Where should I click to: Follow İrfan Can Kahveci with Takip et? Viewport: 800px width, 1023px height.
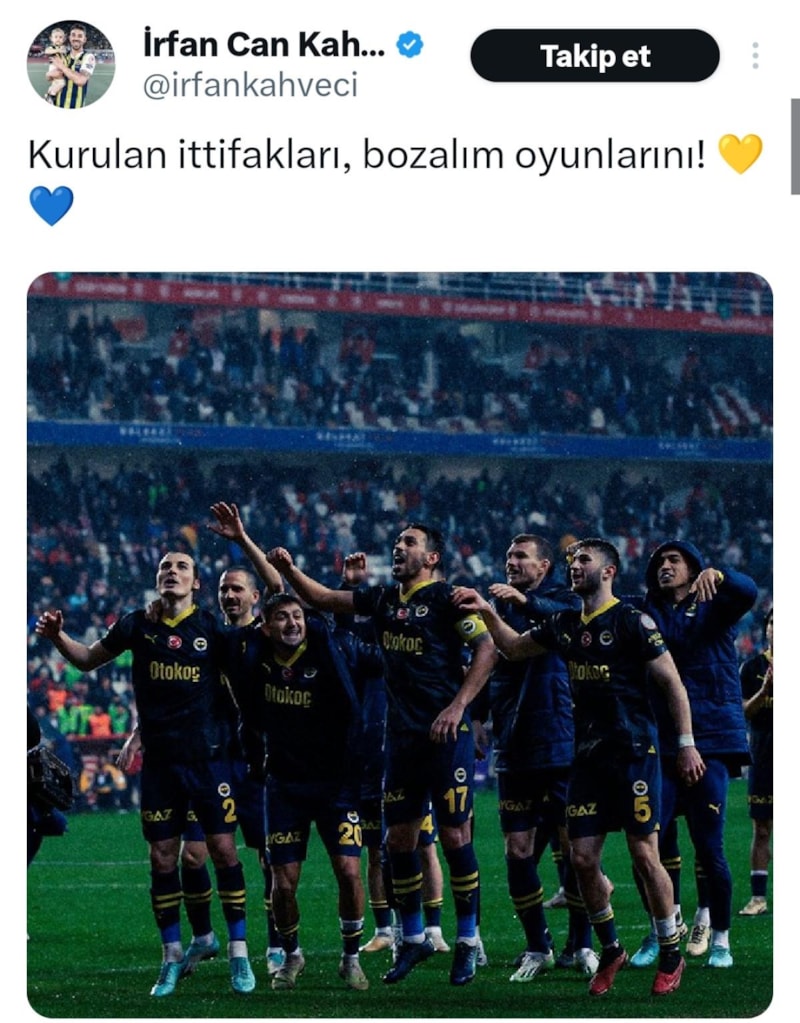594,56
